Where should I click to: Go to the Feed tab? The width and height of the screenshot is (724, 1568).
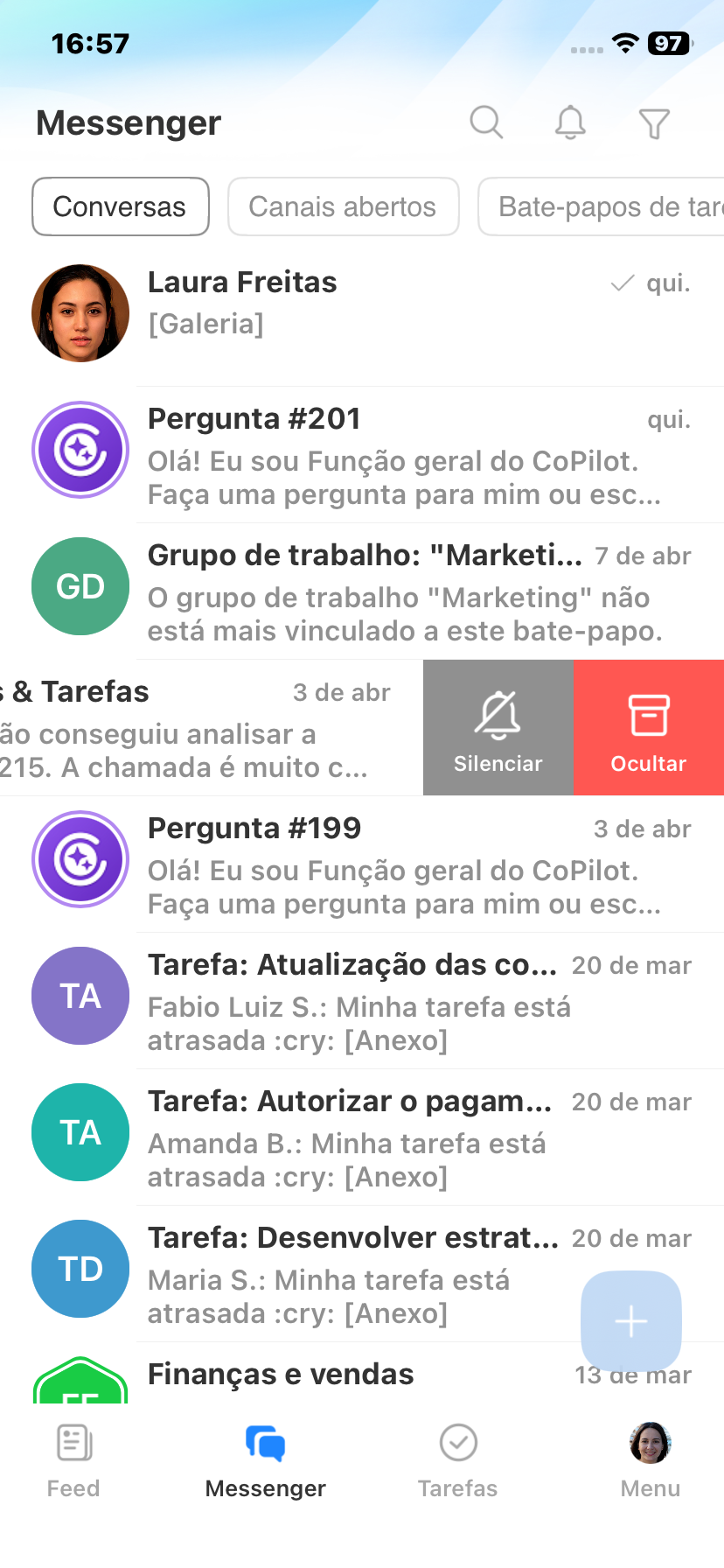coord(73,1459)
